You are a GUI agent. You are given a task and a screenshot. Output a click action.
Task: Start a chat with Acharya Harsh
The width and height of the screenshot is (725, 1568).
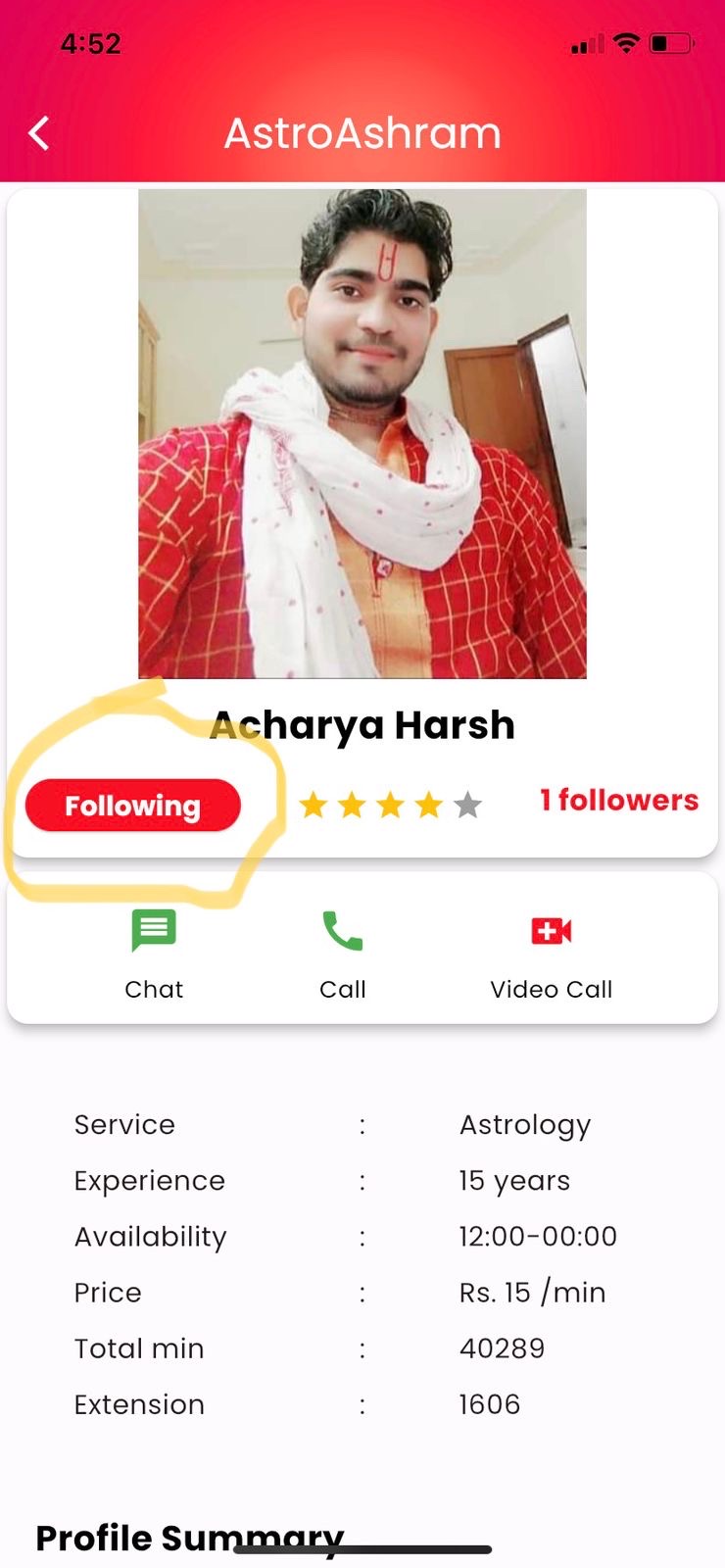pyautogui.click(x=154, y=953)
